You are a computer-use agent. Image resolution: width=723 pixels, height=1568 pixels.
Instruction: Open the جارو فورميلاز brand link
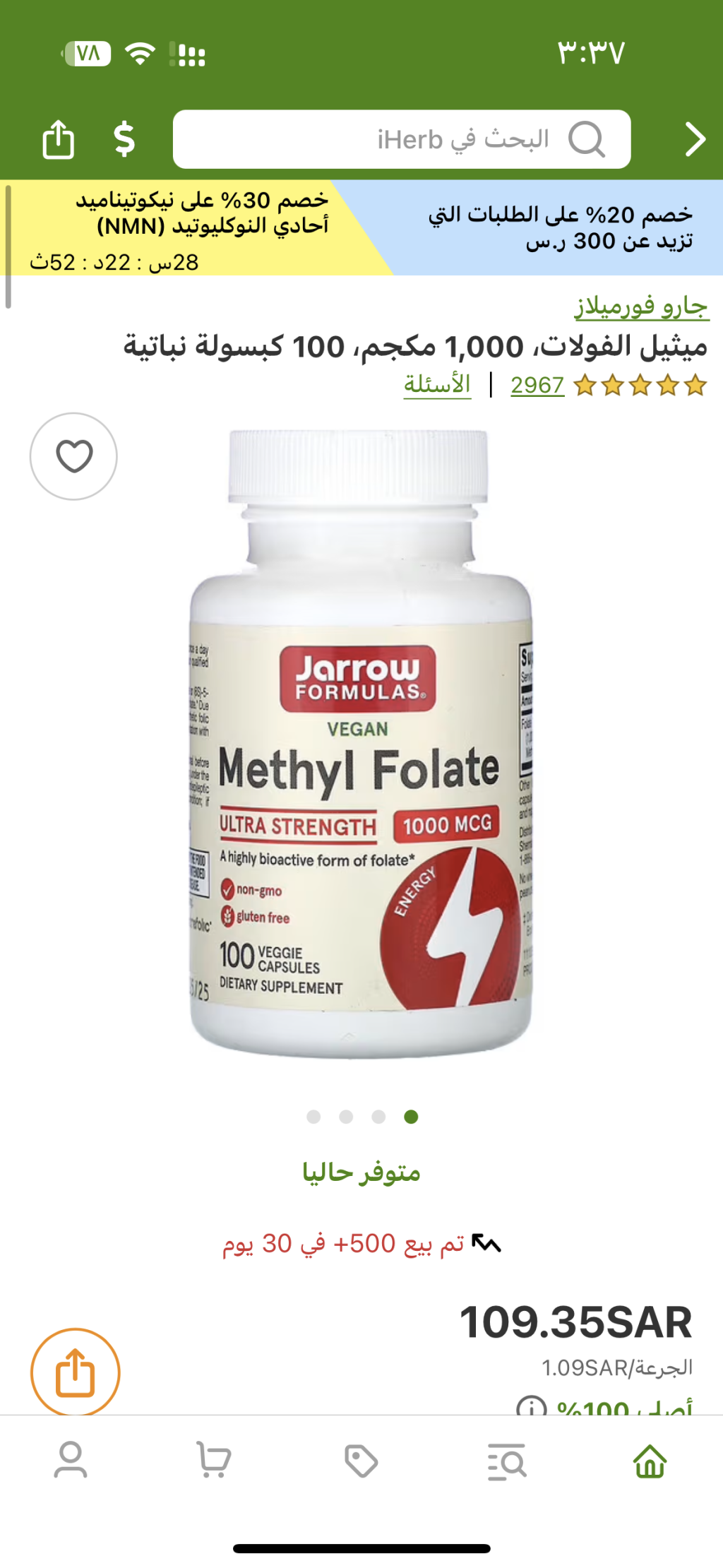640,307
